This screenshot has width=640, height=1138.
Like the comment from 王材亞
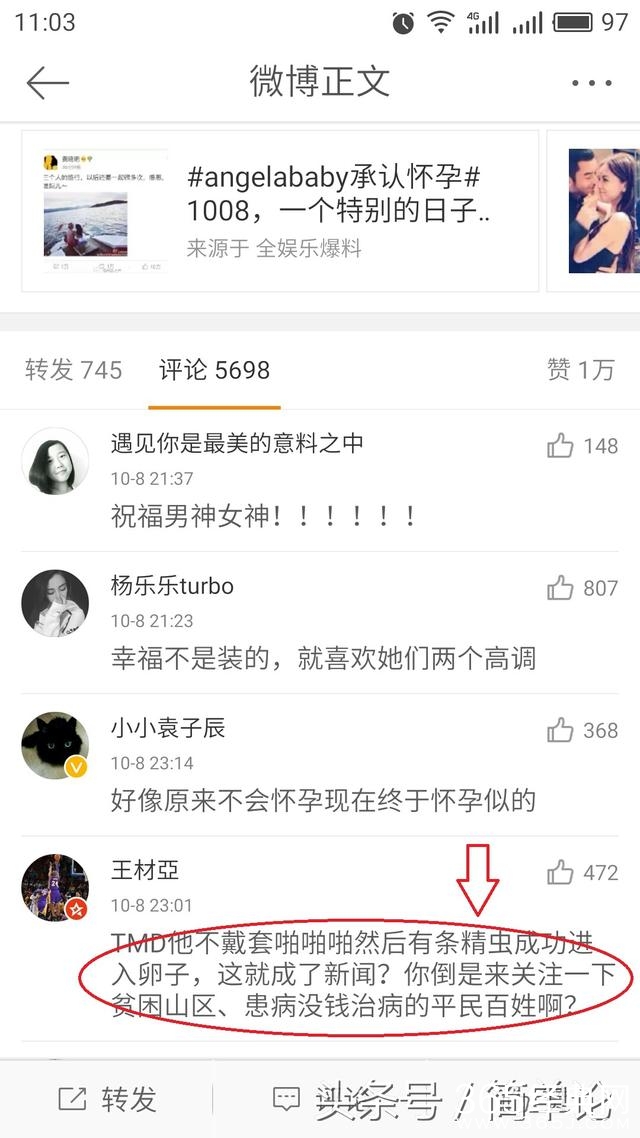[561, 872]
